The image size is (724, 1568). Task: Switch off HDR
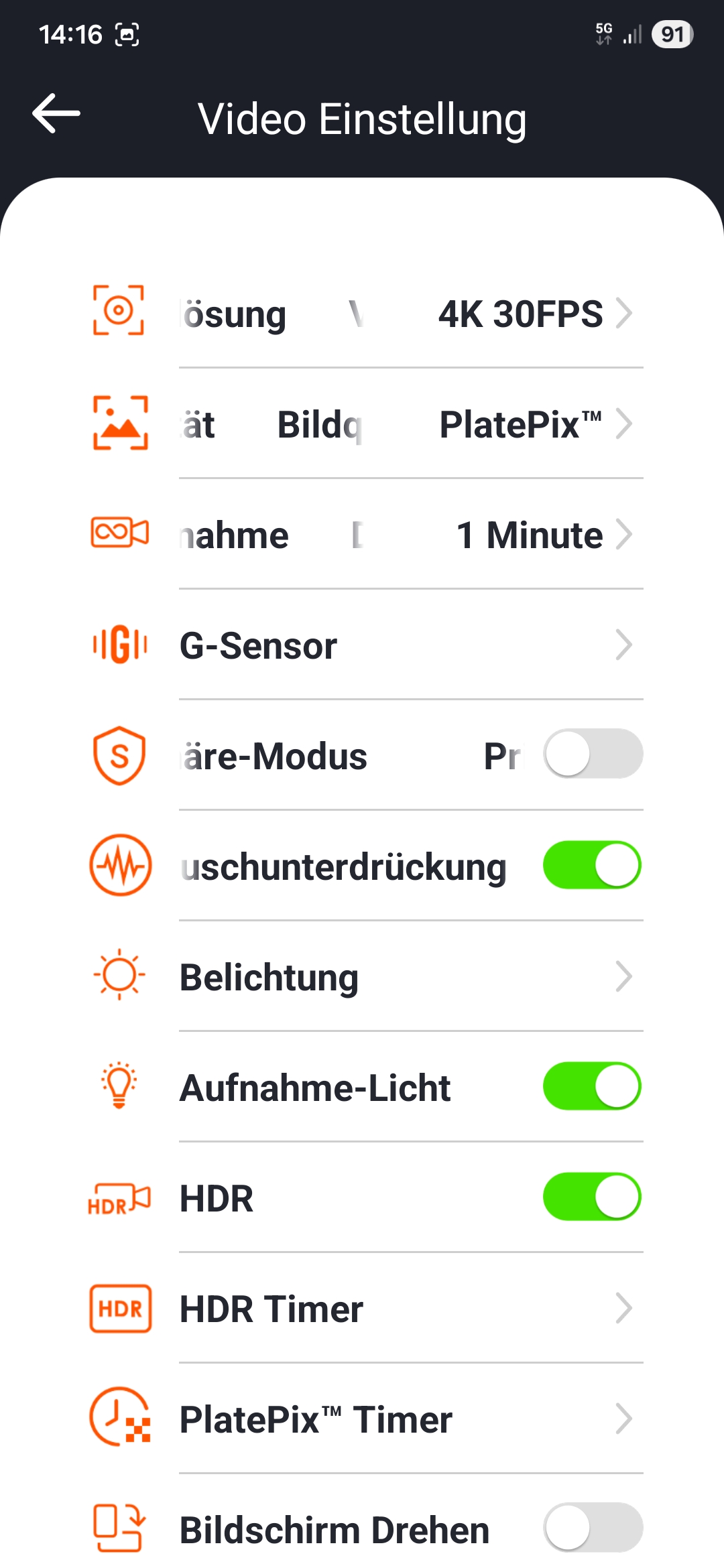coord(593,1197)
